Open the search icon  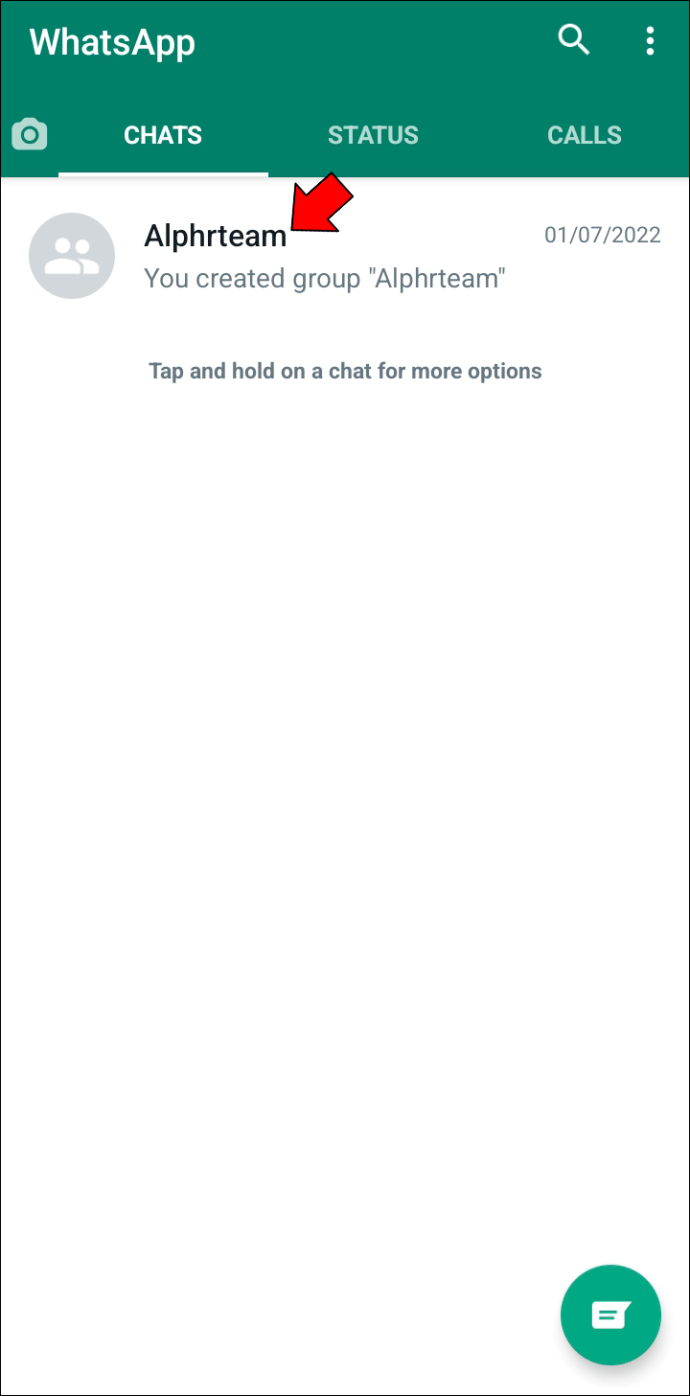[x=573, y=40]
